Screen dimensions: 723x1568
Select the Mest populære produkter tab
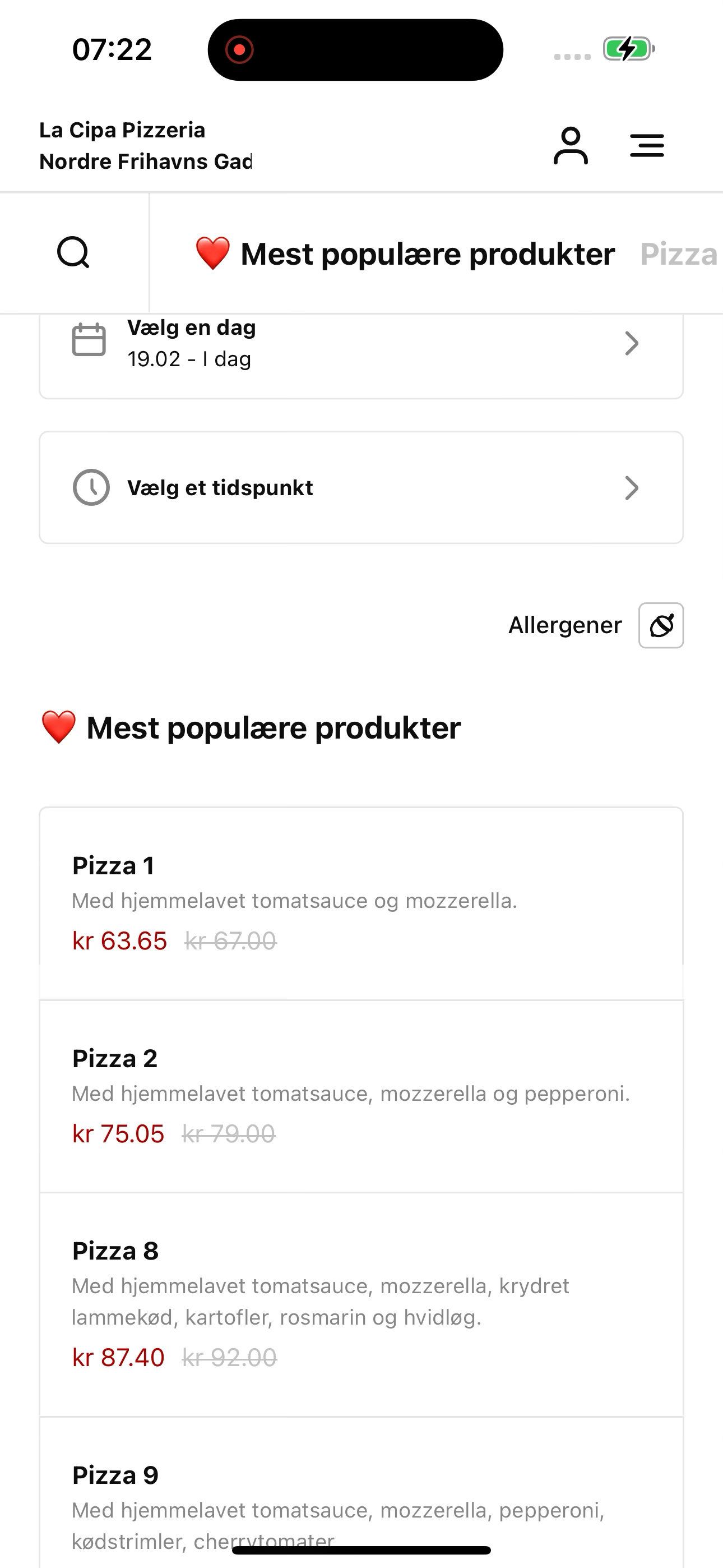[405, 254]
